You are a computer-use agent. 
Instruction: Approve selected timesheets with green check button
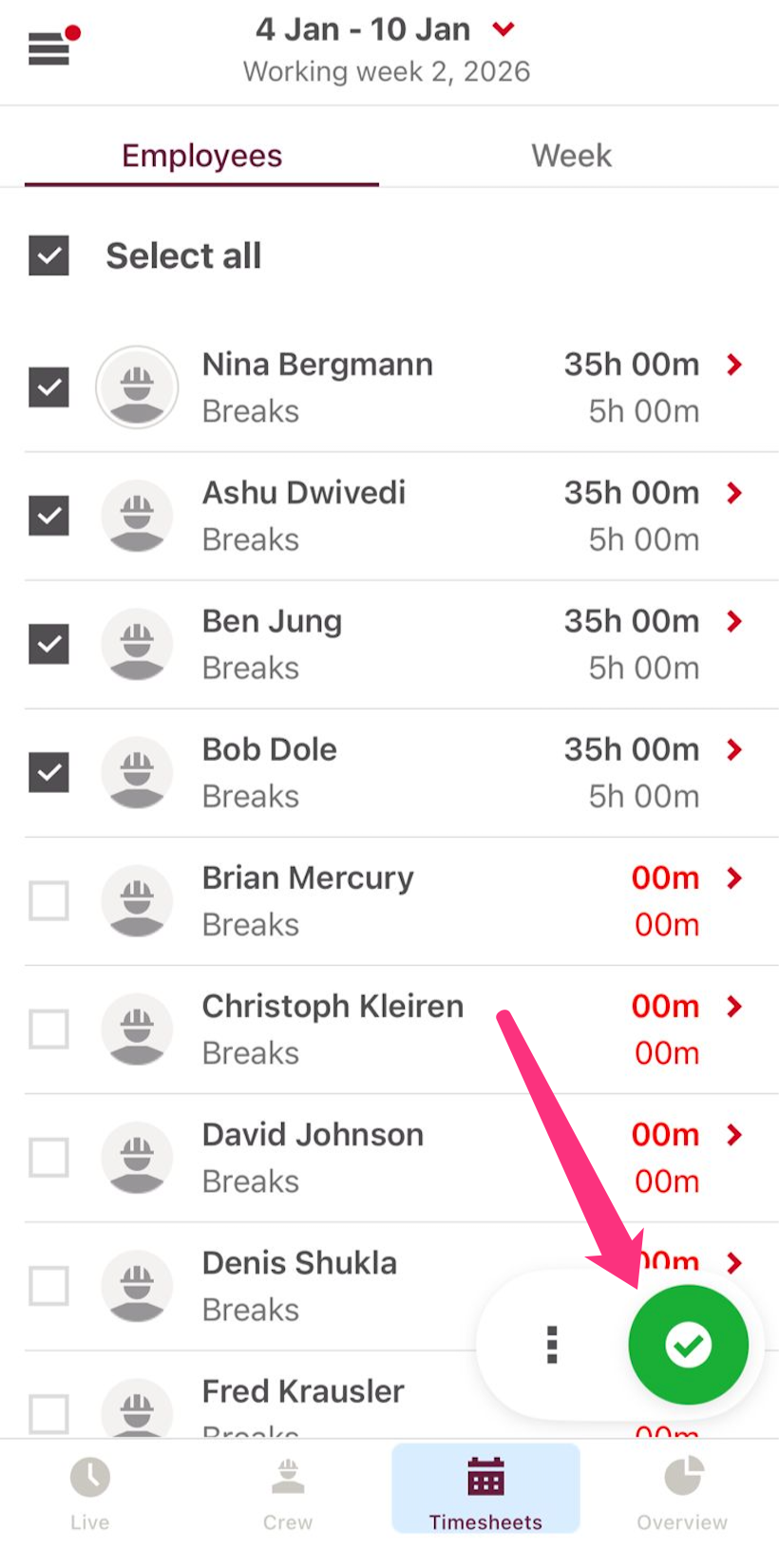coord(688,1345)
